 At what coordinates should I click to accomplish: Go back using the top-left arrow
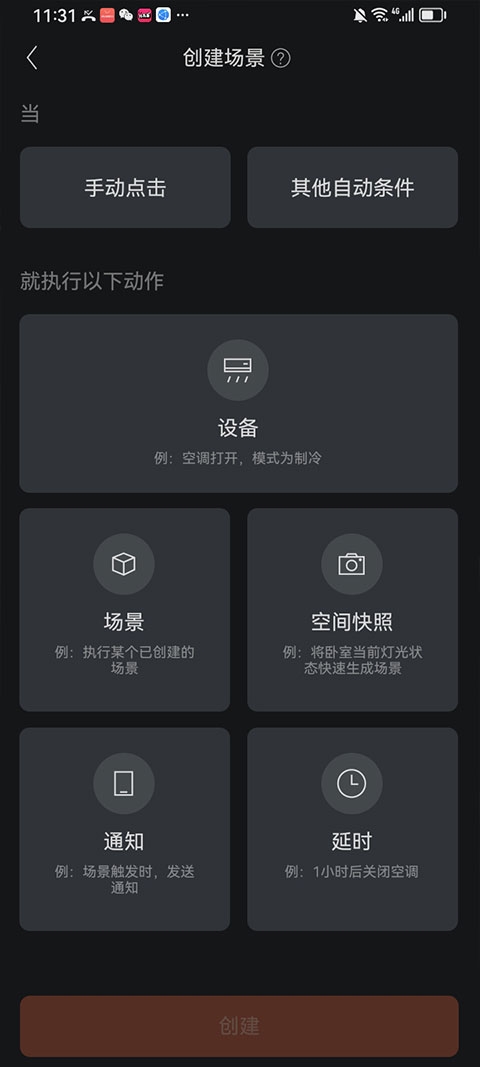pyautogui.click(x=31, y=58)
